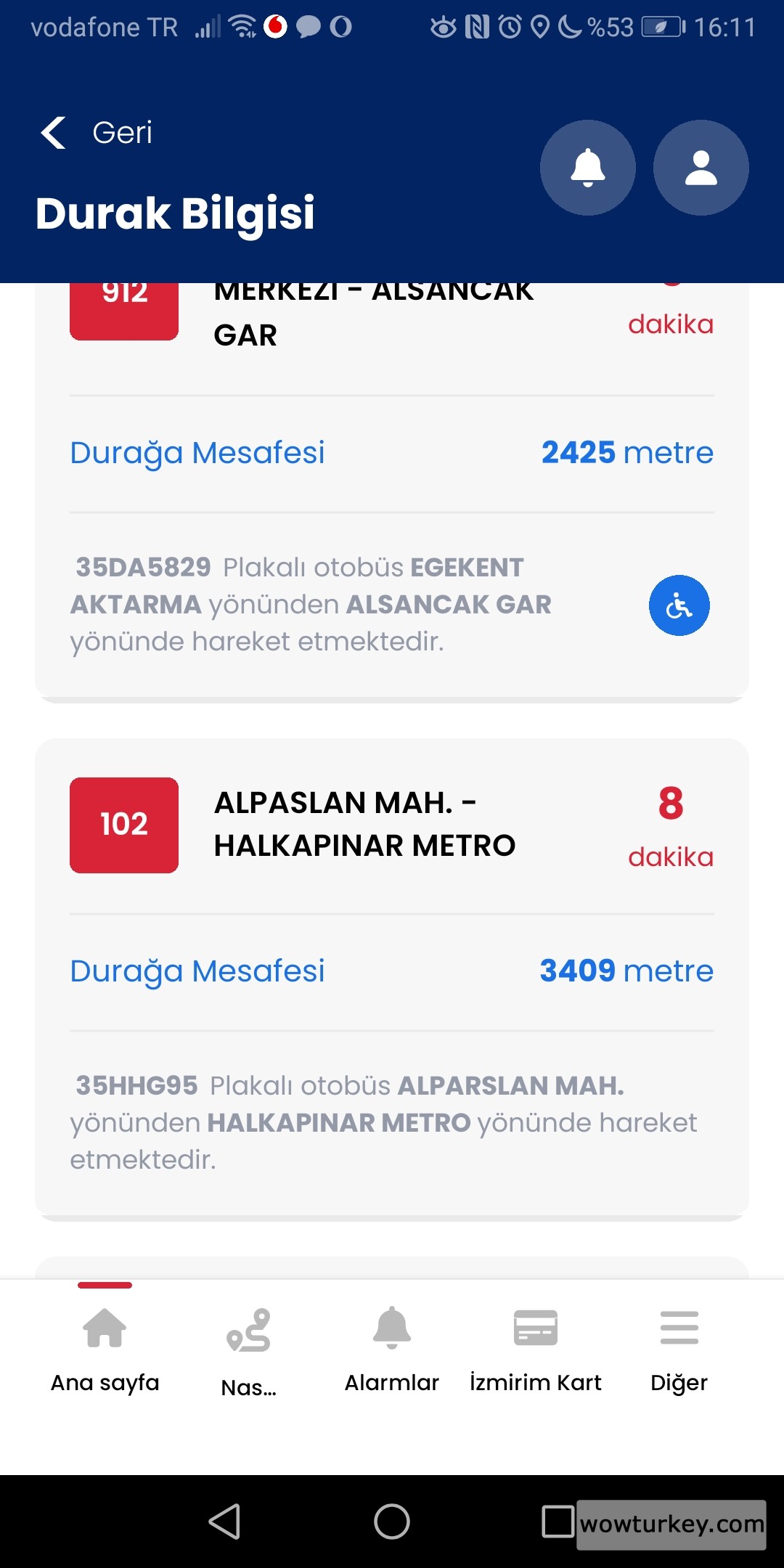
Task: Open the route planner icon labeled Nas...
Action: click(x=248, y=1328)
